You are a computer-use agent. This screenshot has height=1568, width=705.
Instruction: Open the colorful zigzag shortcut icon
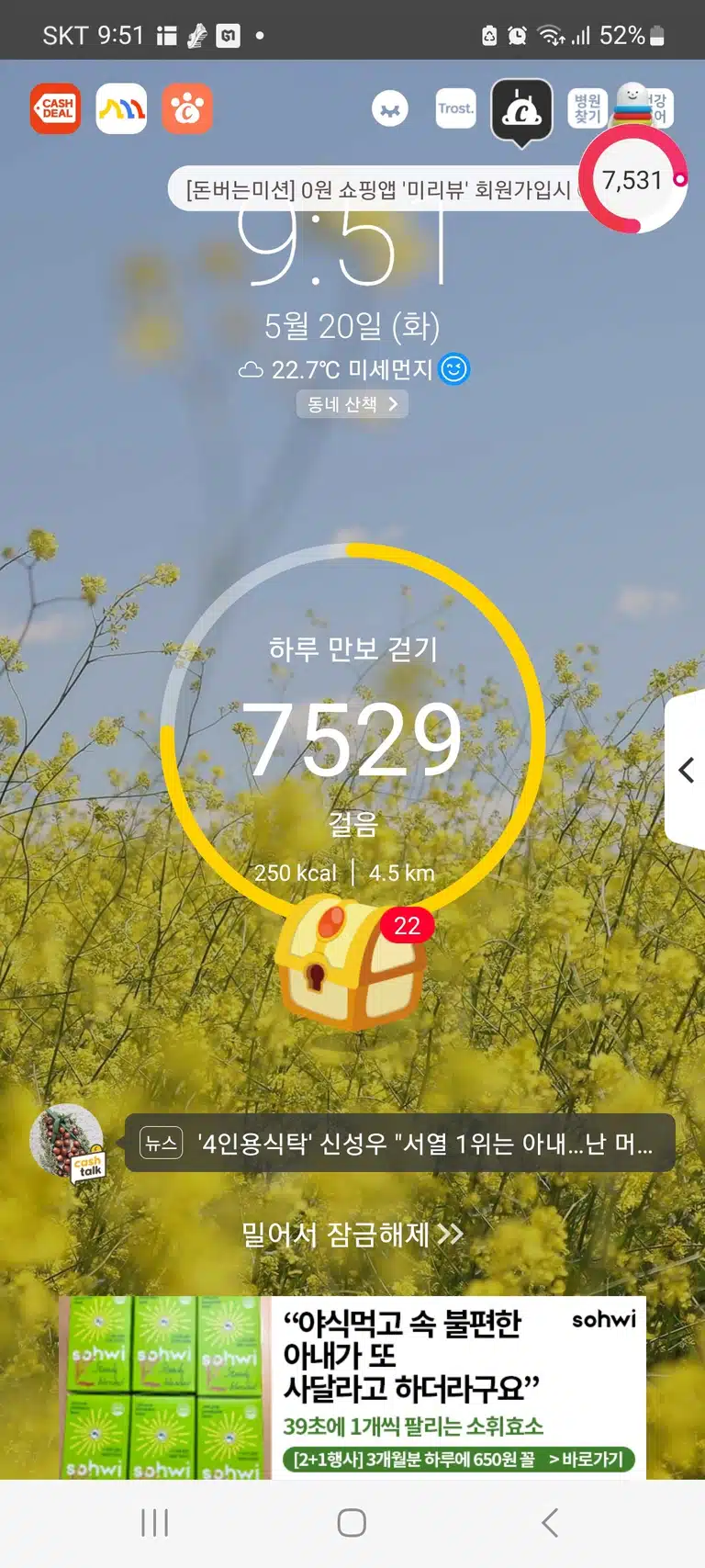click(x=121, y=108)
